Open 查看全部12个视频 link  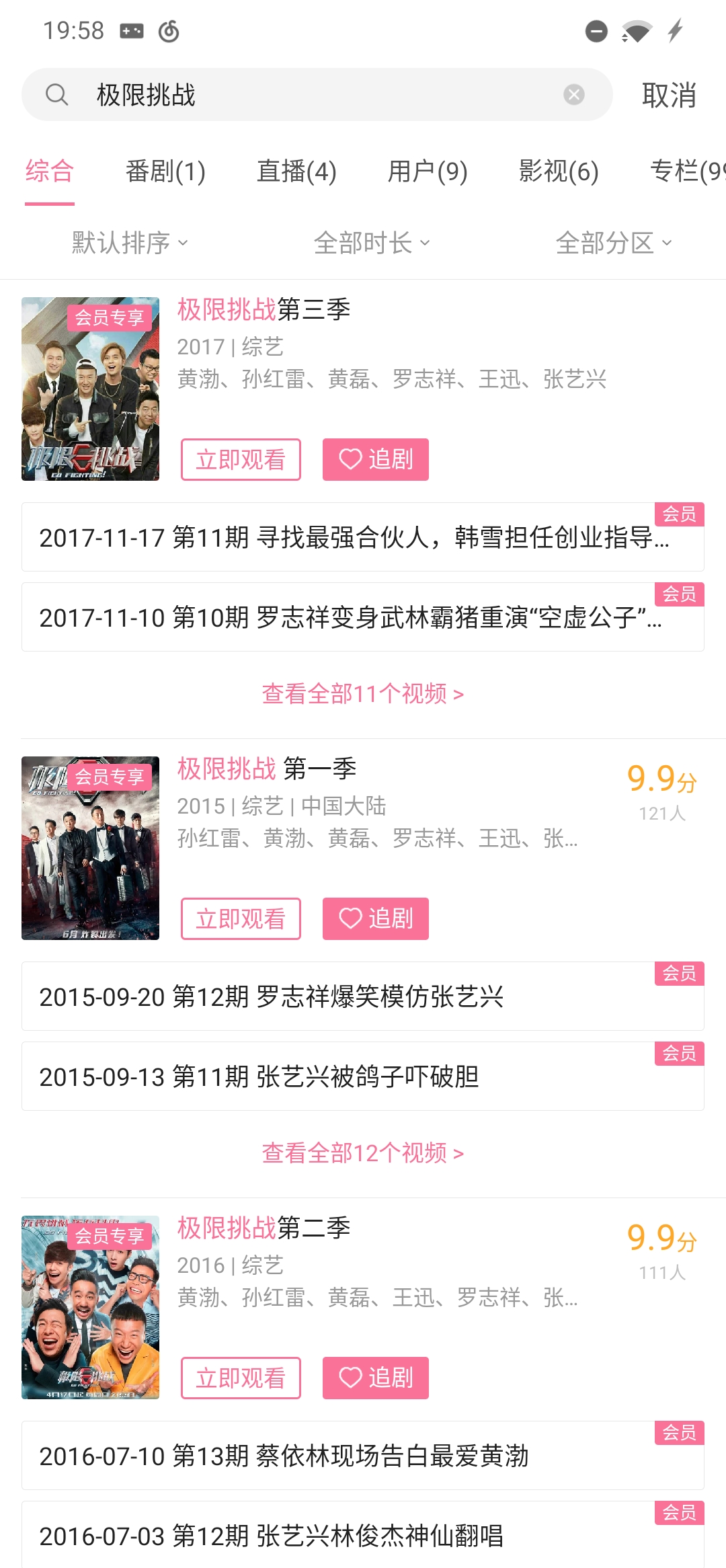[363, 1153]
